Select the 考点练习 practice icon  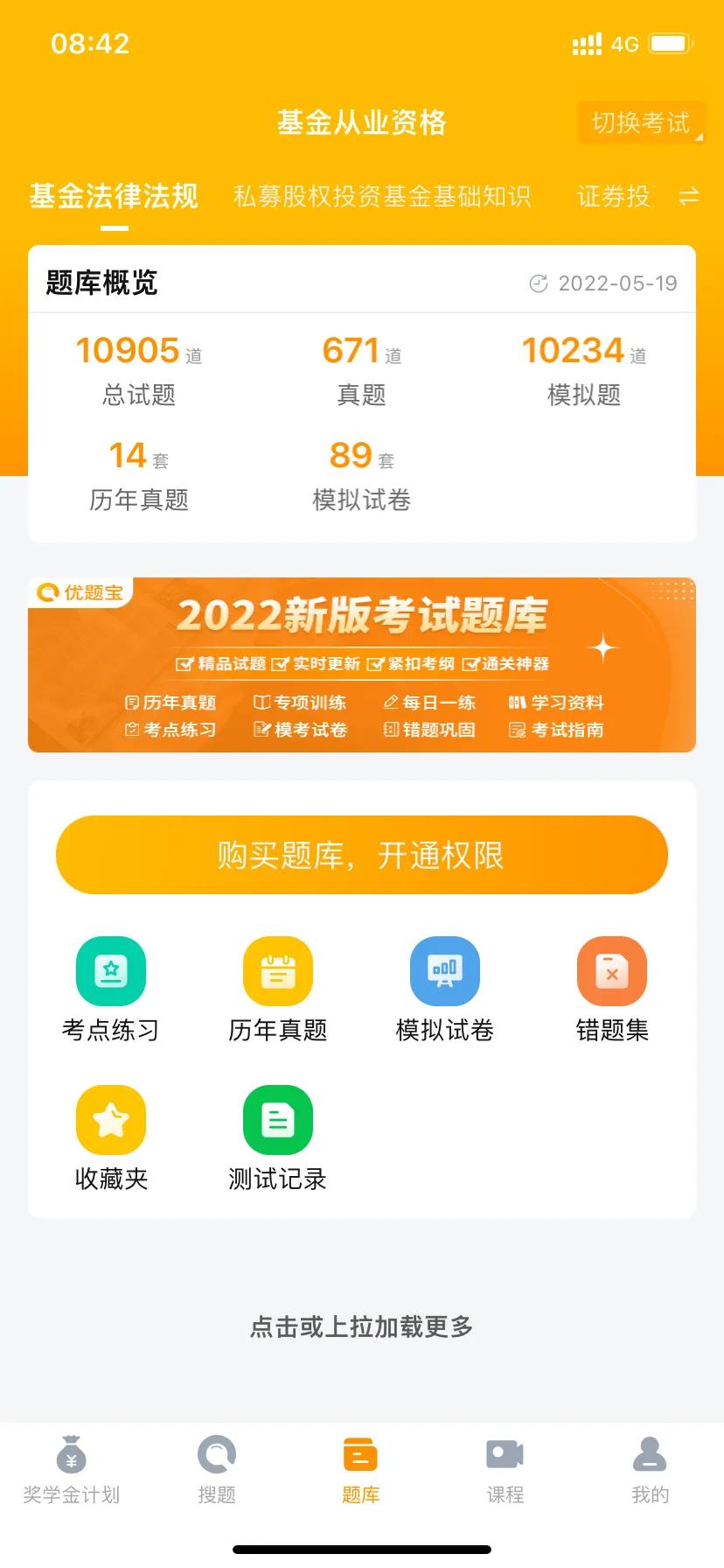click(111, 969)
